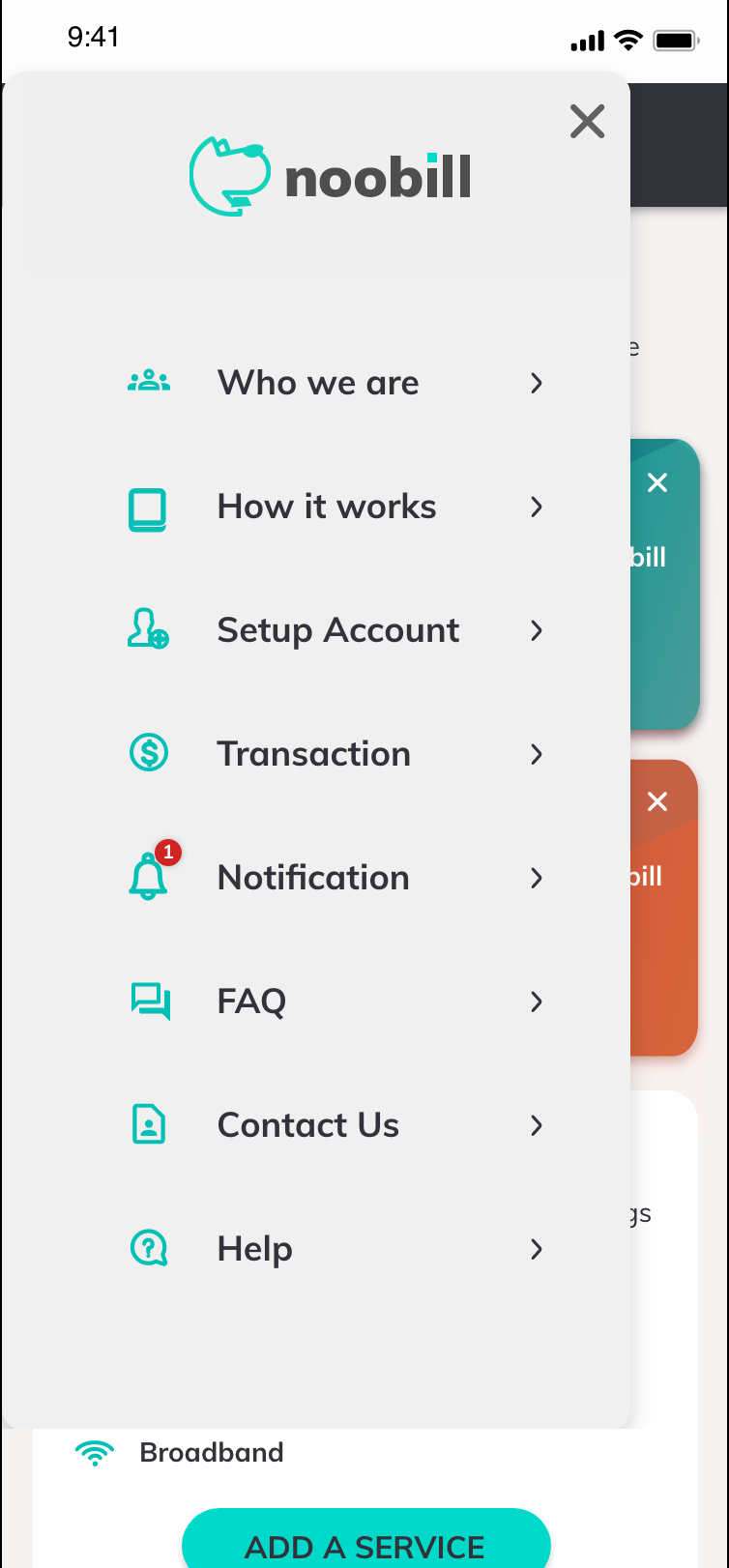Go to Setup Account
Screen dimensions: 729x1568
(x=335, y=630)
